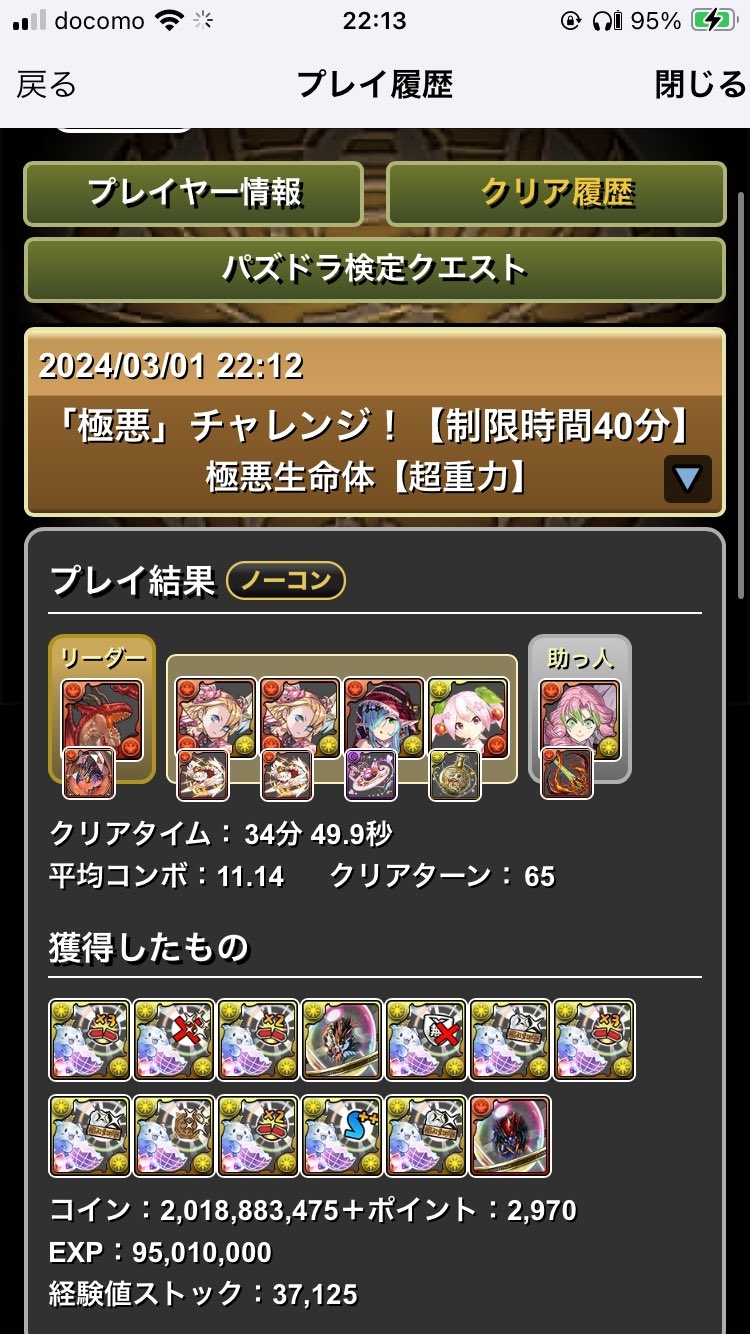Tap 戻る to go back
750x1334 pixels.
(46, 86)
